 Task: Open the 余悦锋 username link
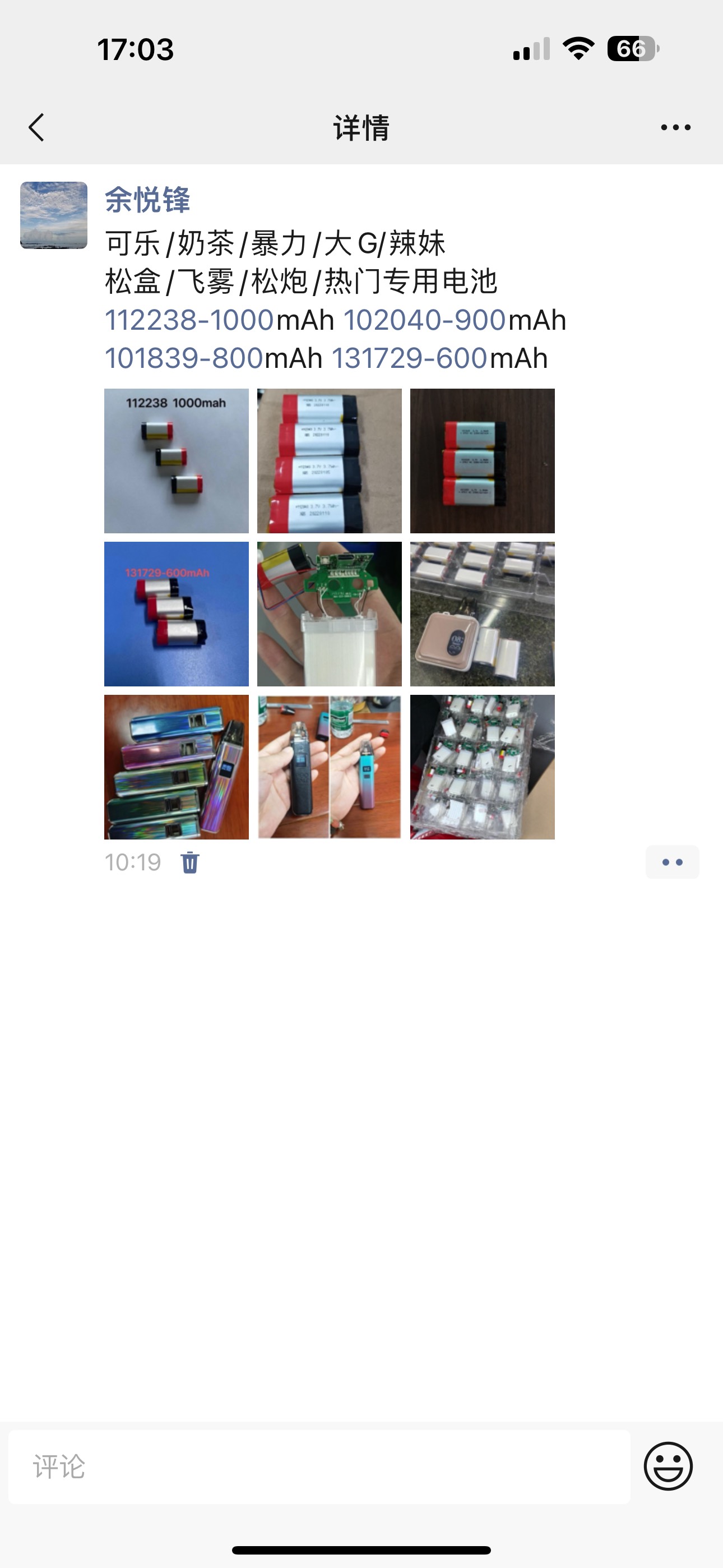point(147,200)
